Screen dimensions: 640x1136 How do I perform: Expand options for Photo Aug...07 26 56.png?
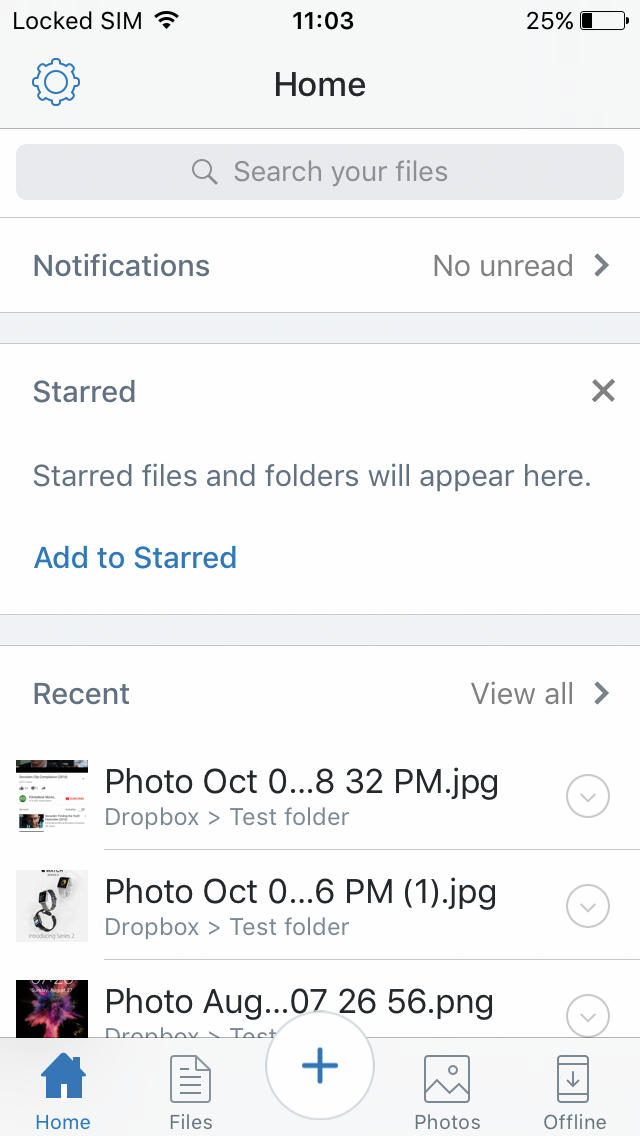pyautogui.click(x=588, y=1016)
